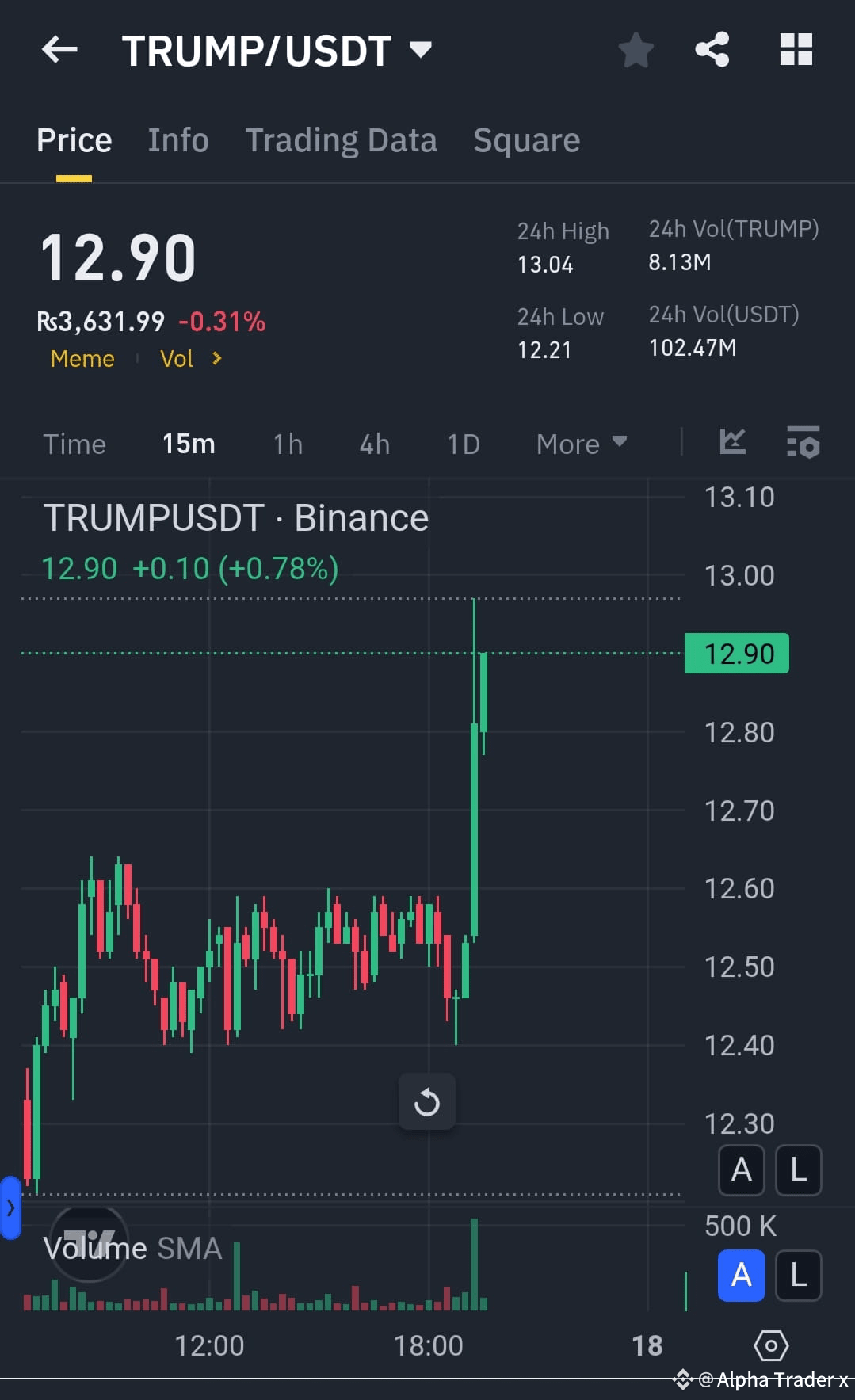
Task: Expand the TRUMP/USDT pair selector dropdown
Action: 421,49
